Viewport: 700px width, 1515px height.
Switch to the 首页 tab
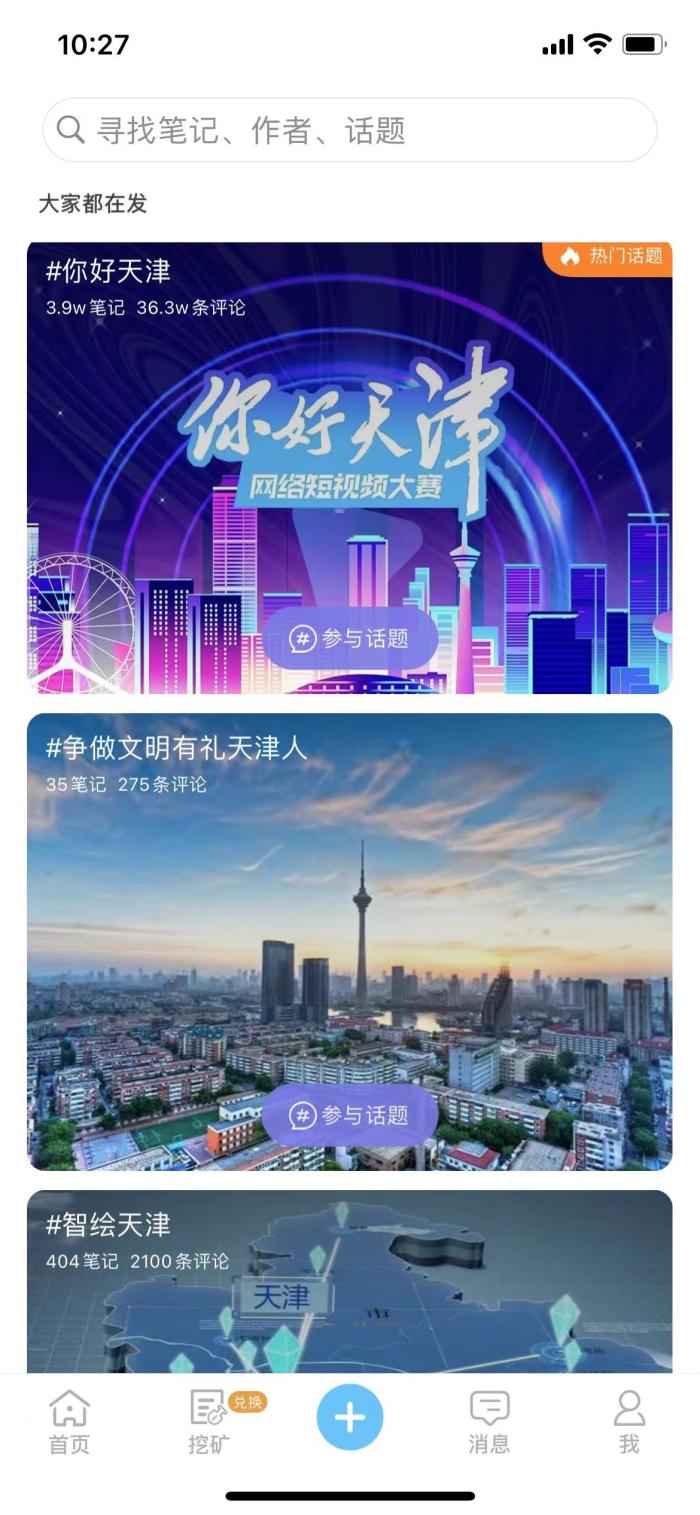coord(69,1421)
